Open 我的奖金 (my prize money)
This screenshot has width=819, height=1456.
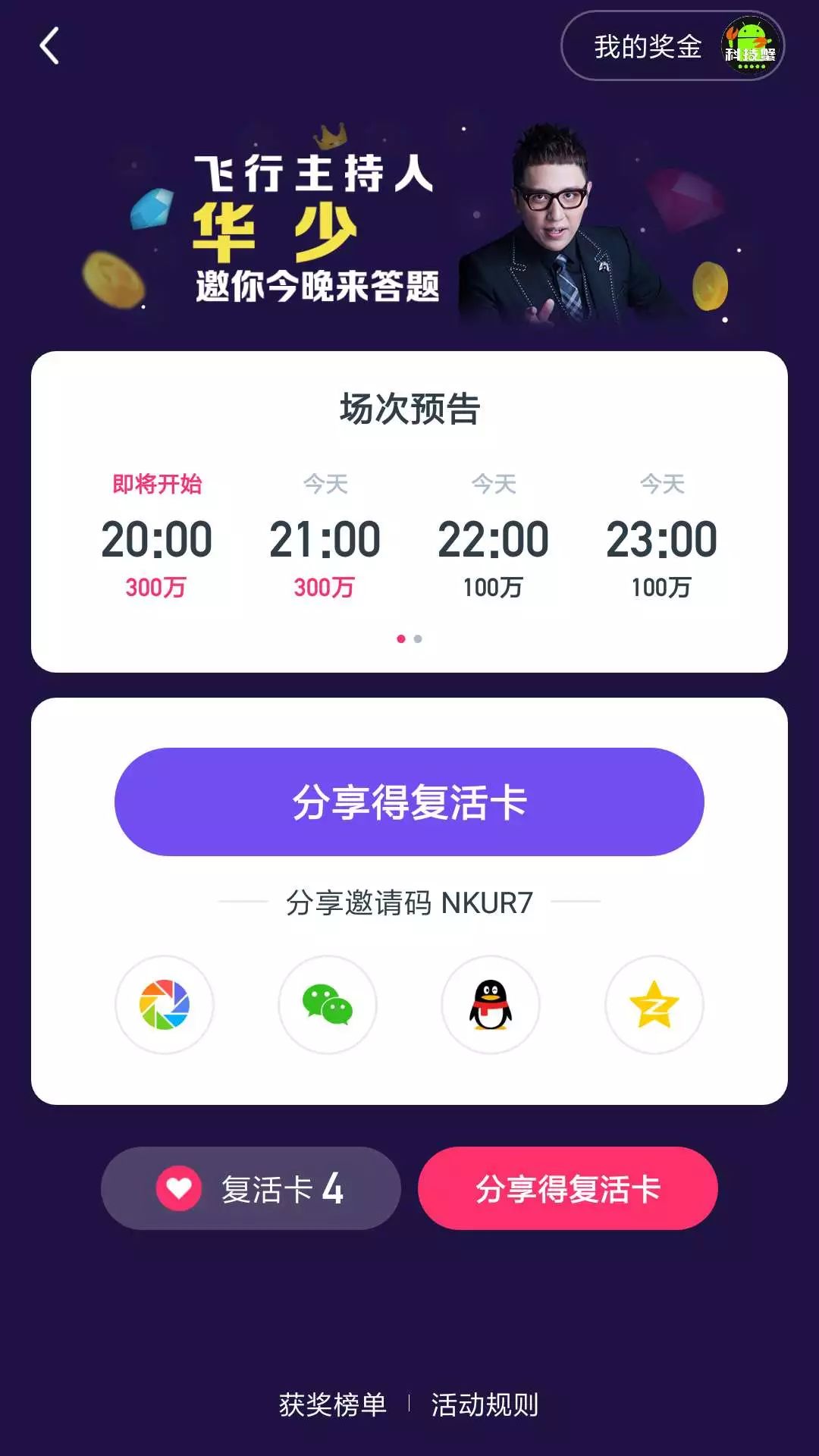click(672, 46)
